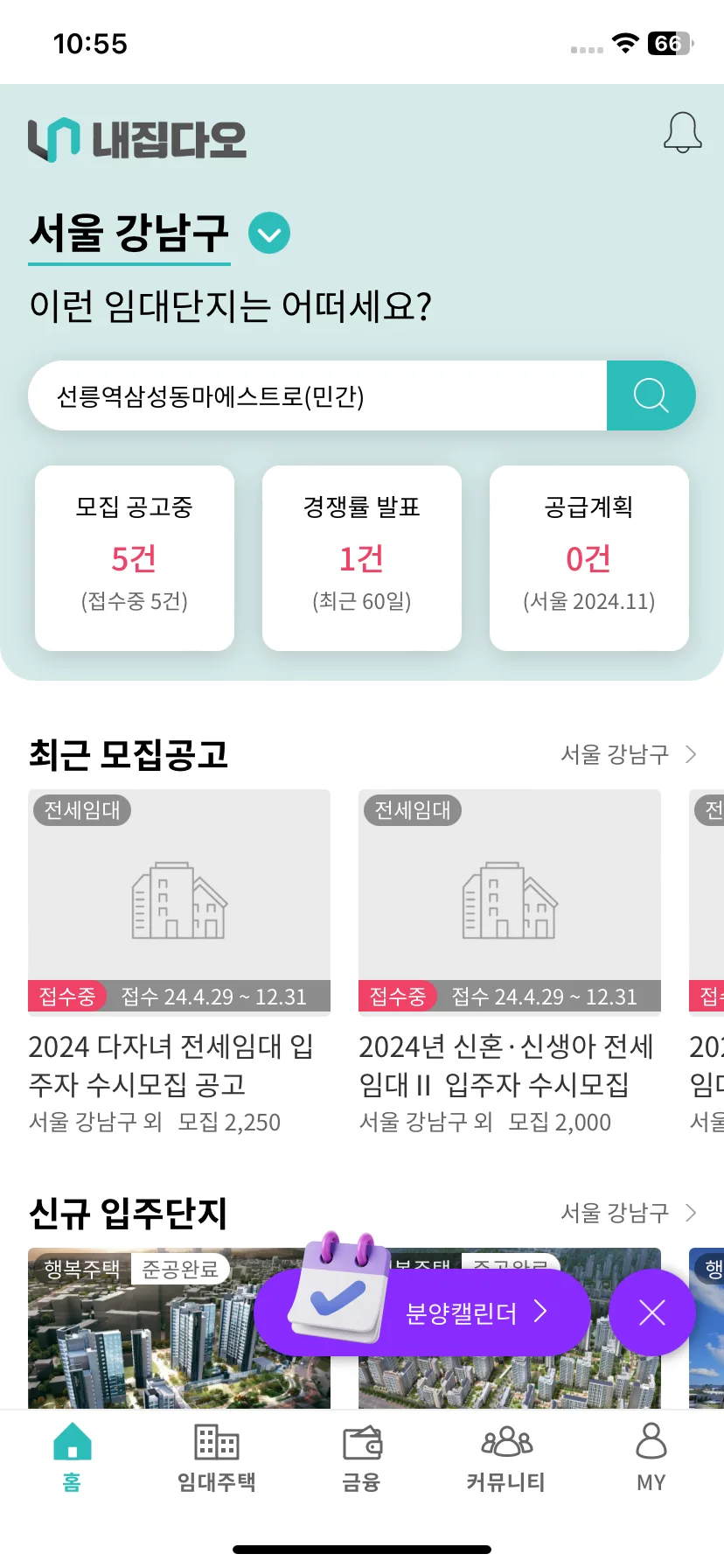The image size is (724, 1568).
Task: Select the 홈 home tab icon
Action: tap(72, 1444)
